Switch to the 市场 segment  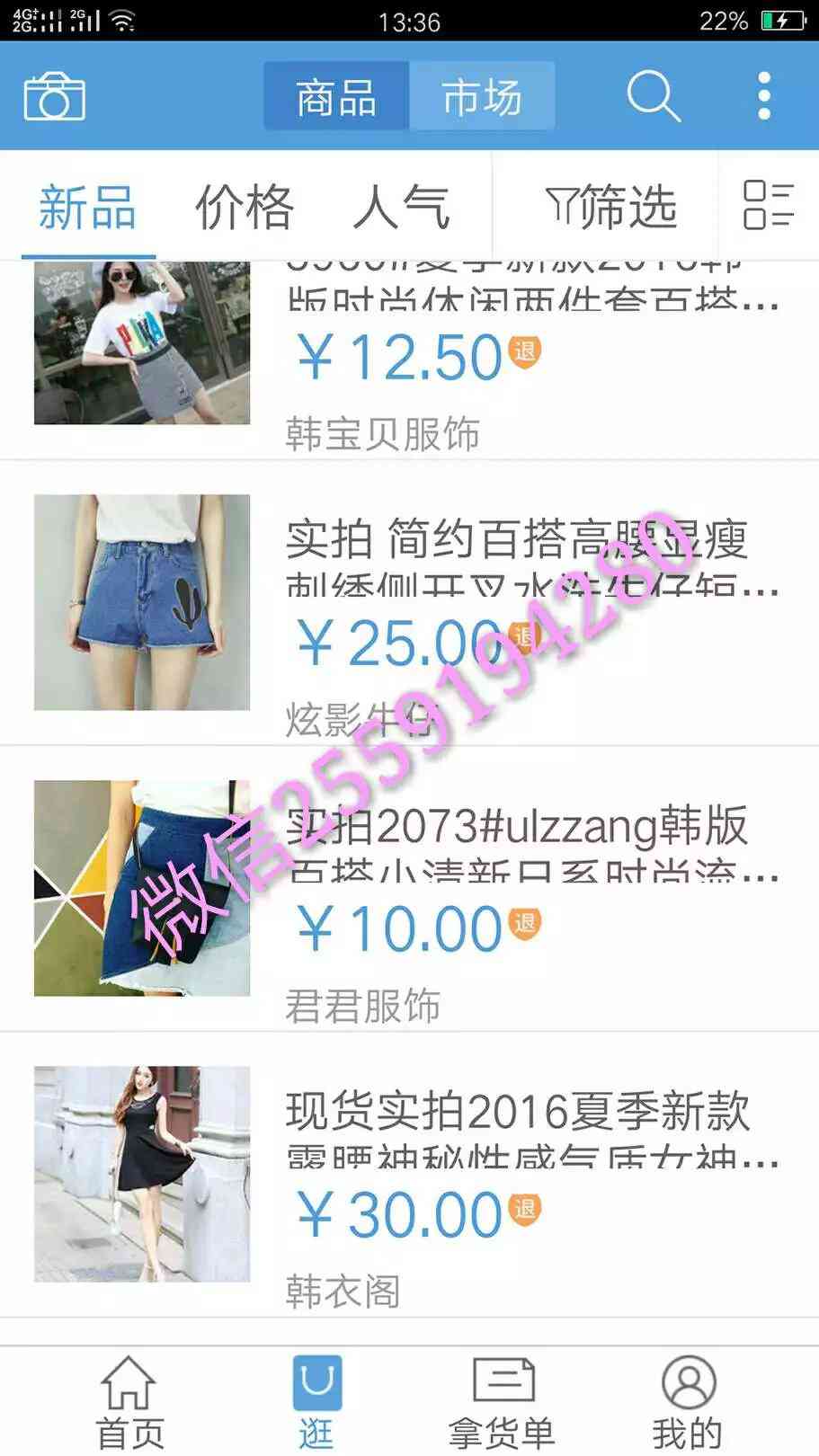click(x=482, y=97)
